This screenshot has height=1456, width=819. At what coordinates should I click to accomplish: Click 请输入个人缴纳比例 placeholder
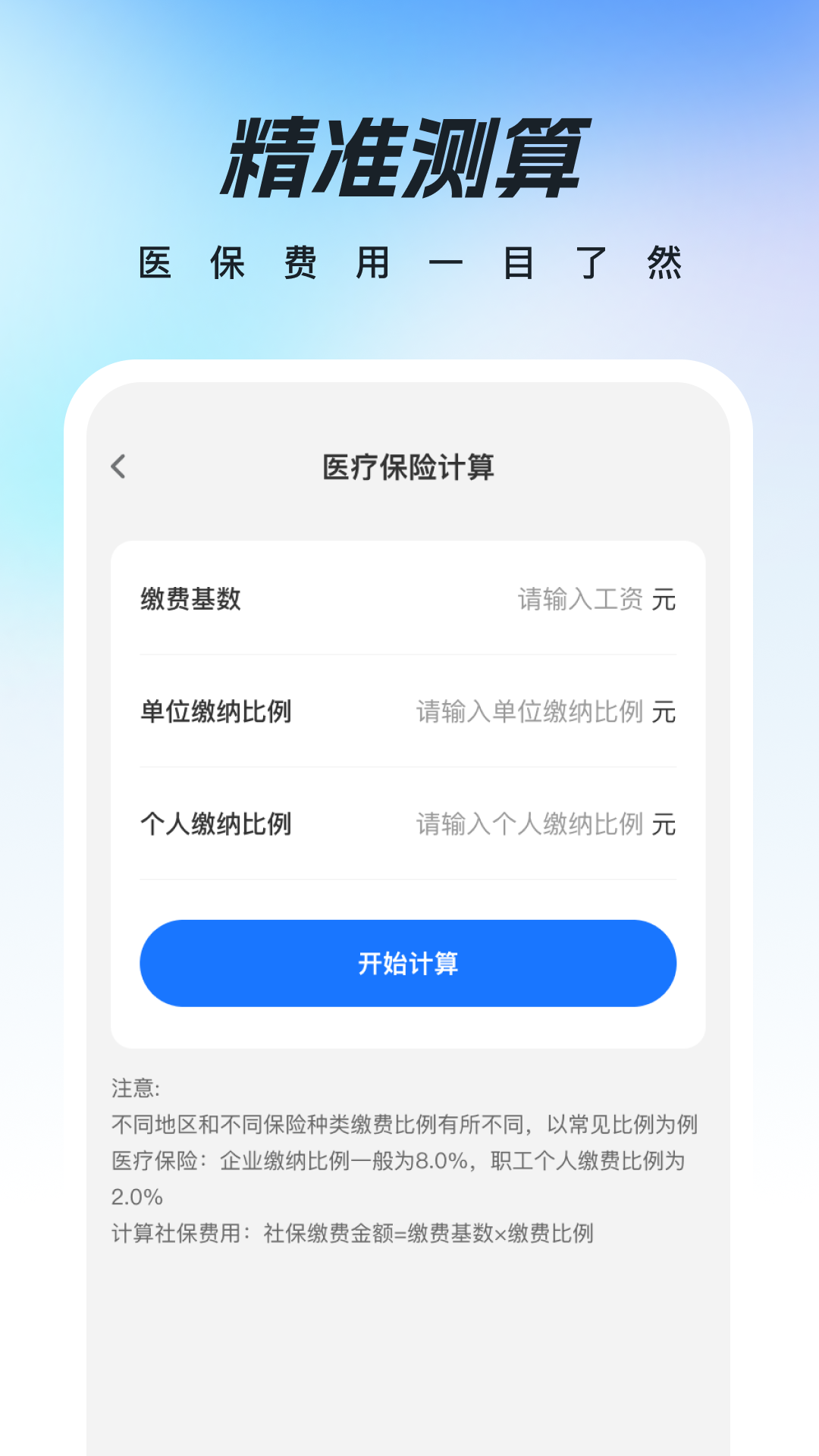pos(529,825)
